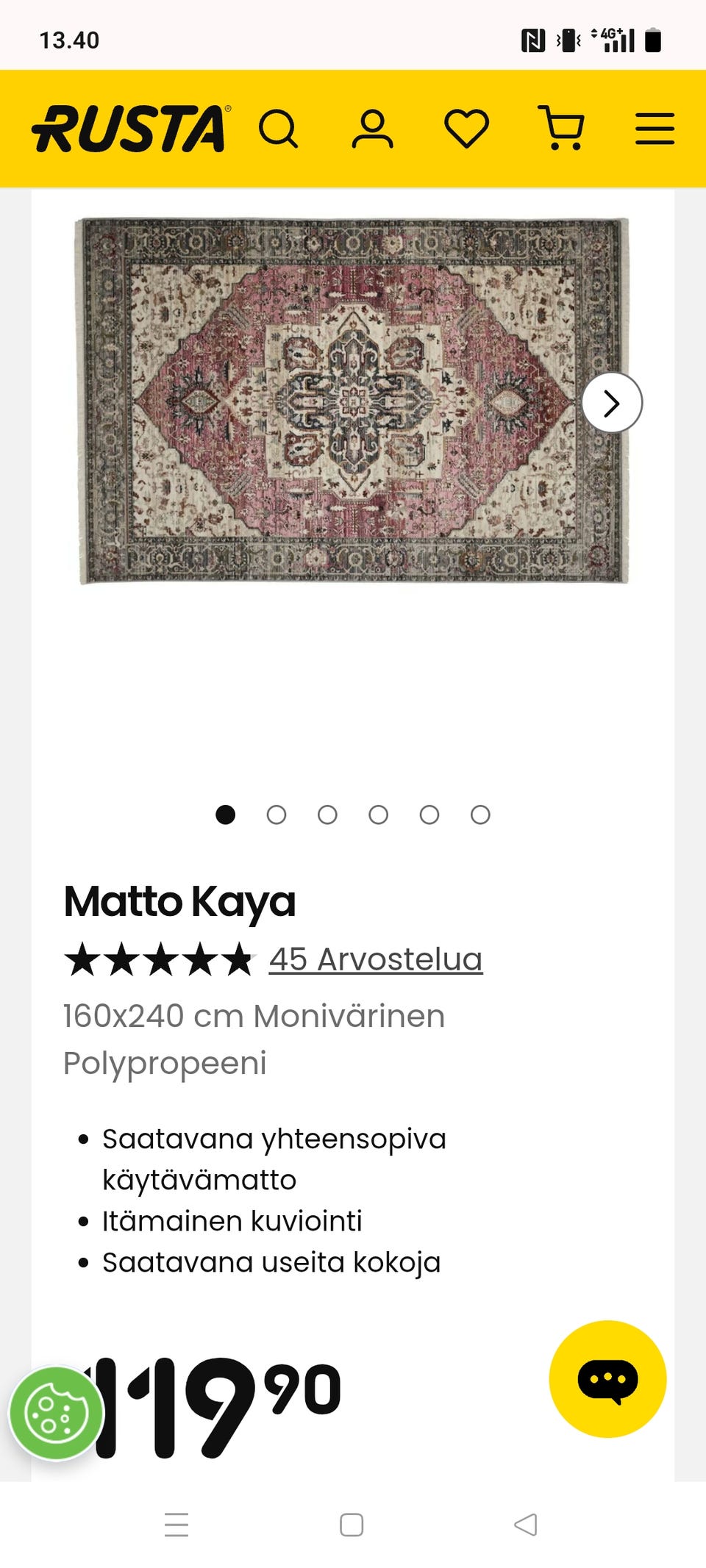
Task: Open your account profile
Action: (374, 126)
